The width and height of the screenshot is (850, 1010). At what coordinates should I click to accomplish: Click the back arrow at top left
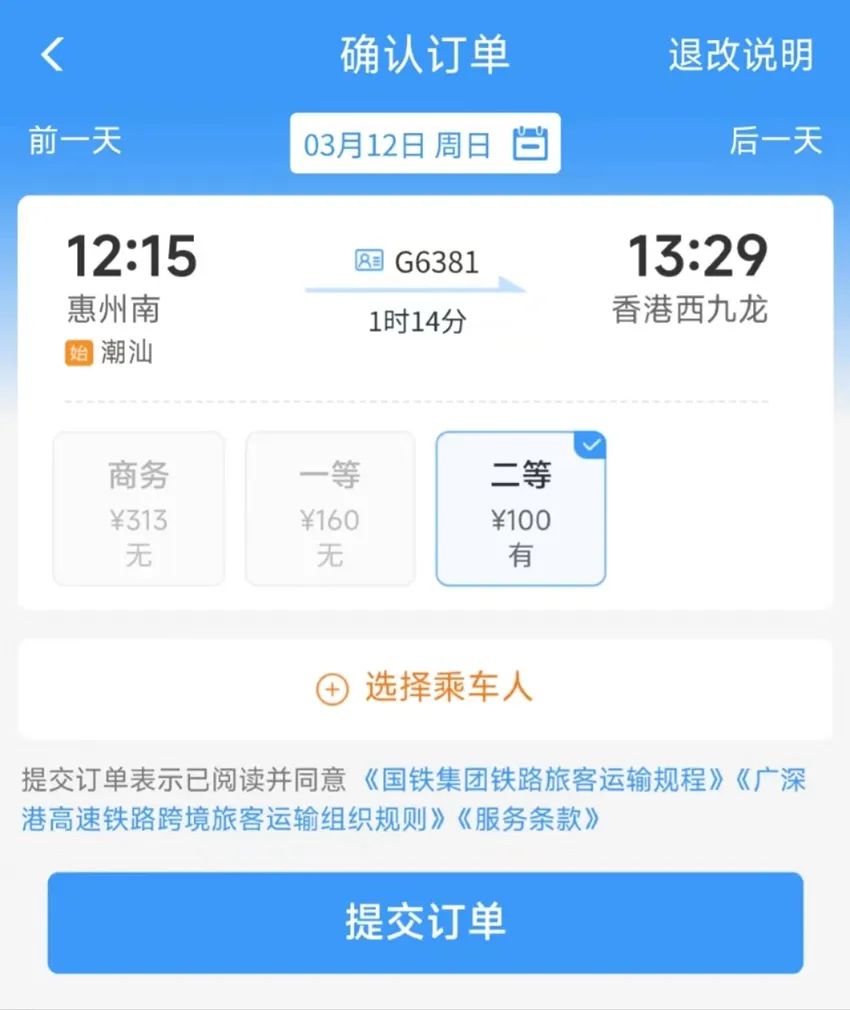(50, 55)
